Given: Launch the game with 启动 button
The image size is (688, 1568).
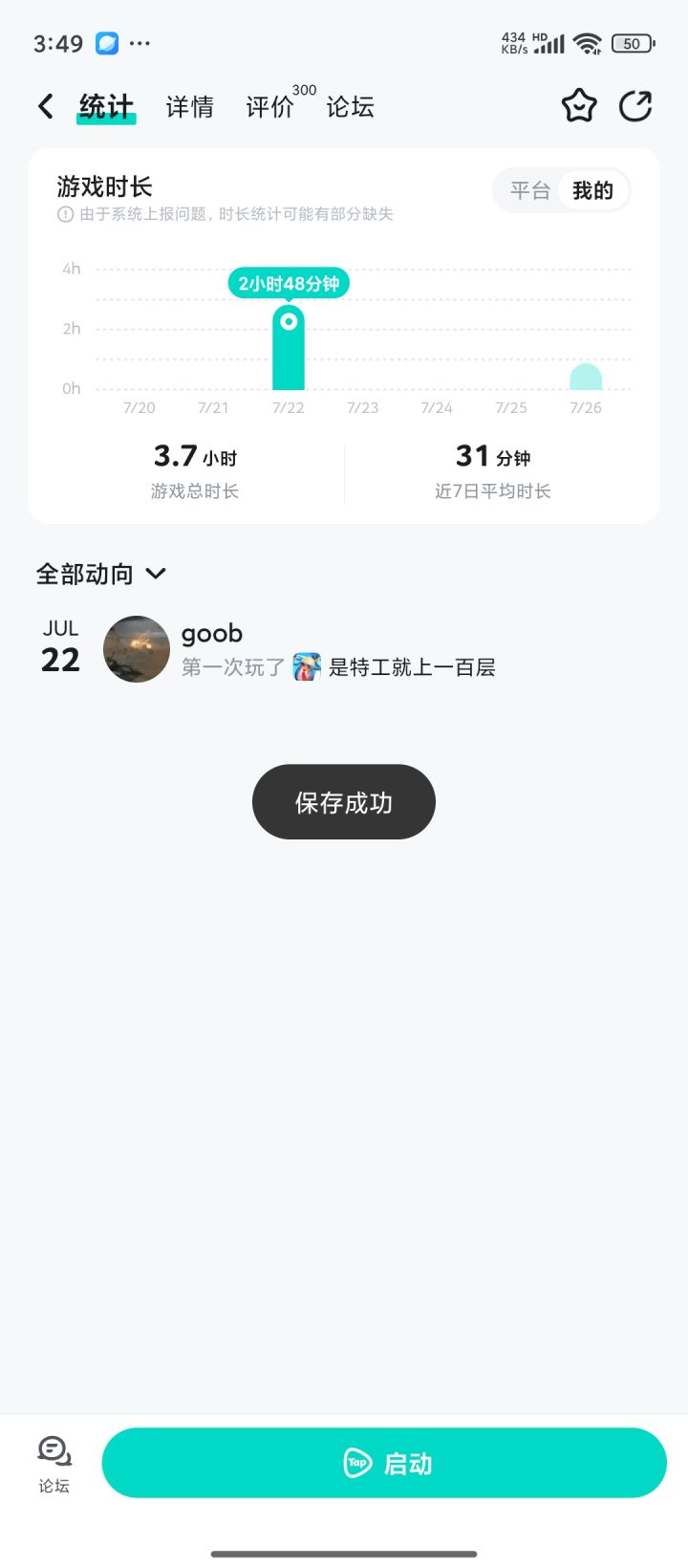Looking at the screenshot, I should tap(384, 1463).
